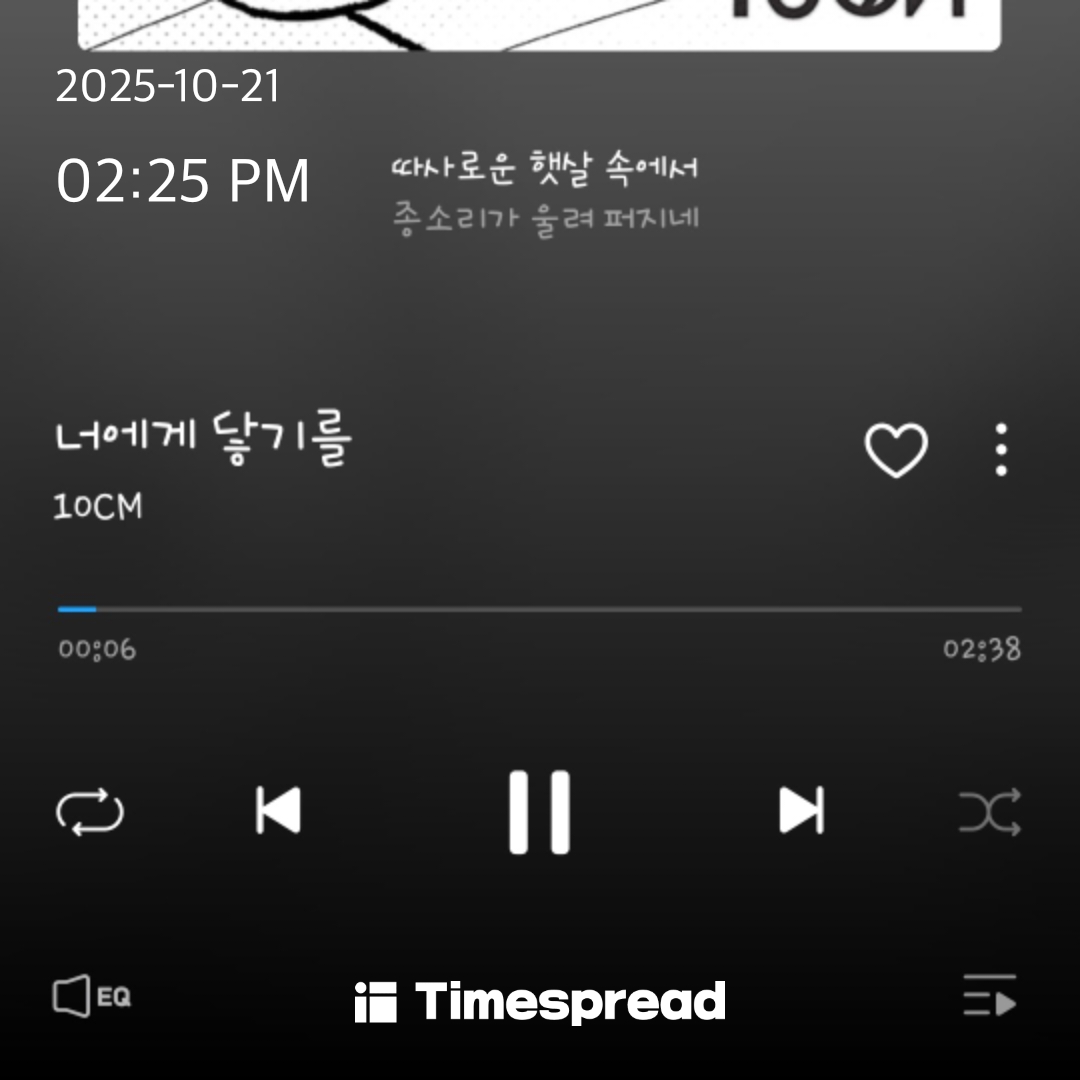Screen dimensions: 1080x1080
Task: Open the artist 10CM
Action: [x=98, y=507]
